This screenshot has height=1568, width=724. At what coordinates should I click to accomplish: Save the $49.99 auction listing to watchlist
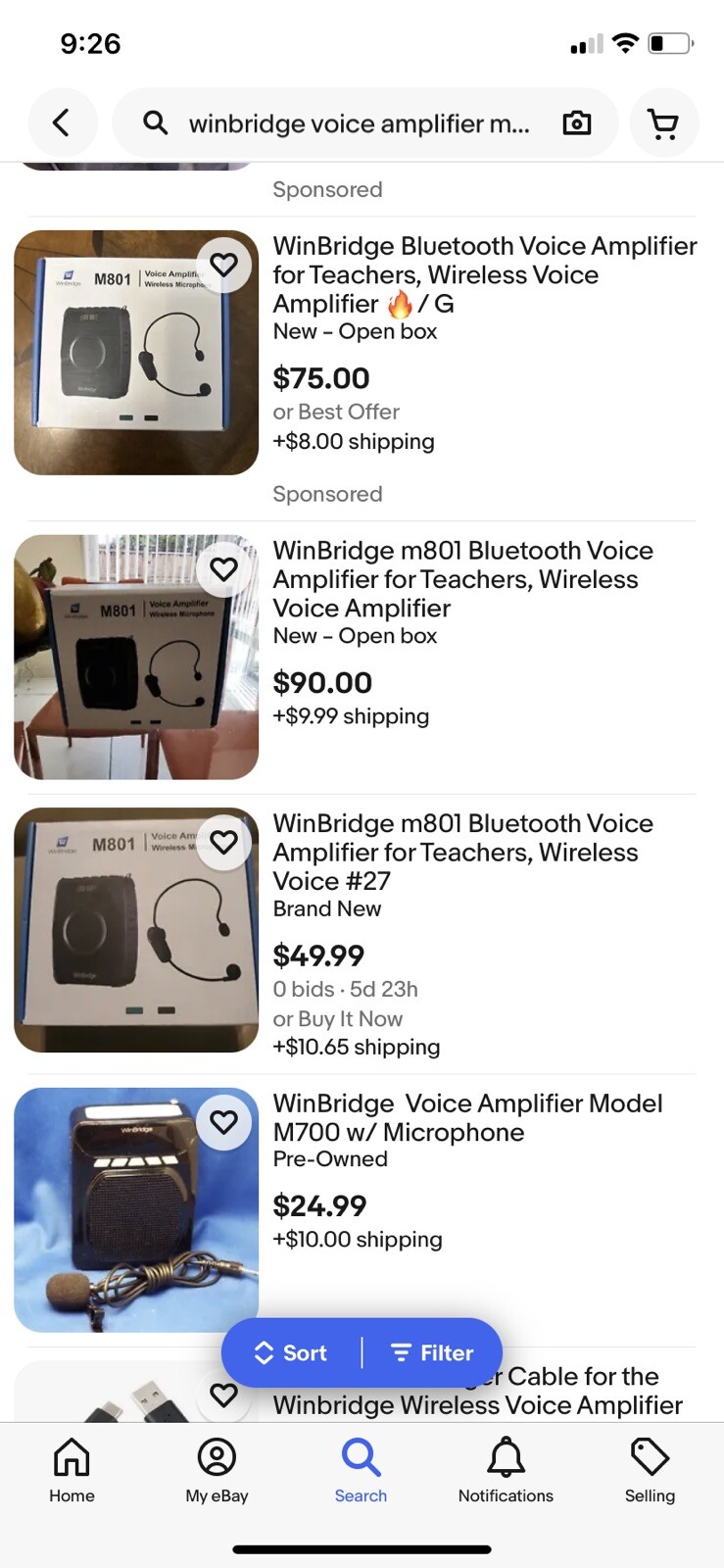click(x=224, y=842)
